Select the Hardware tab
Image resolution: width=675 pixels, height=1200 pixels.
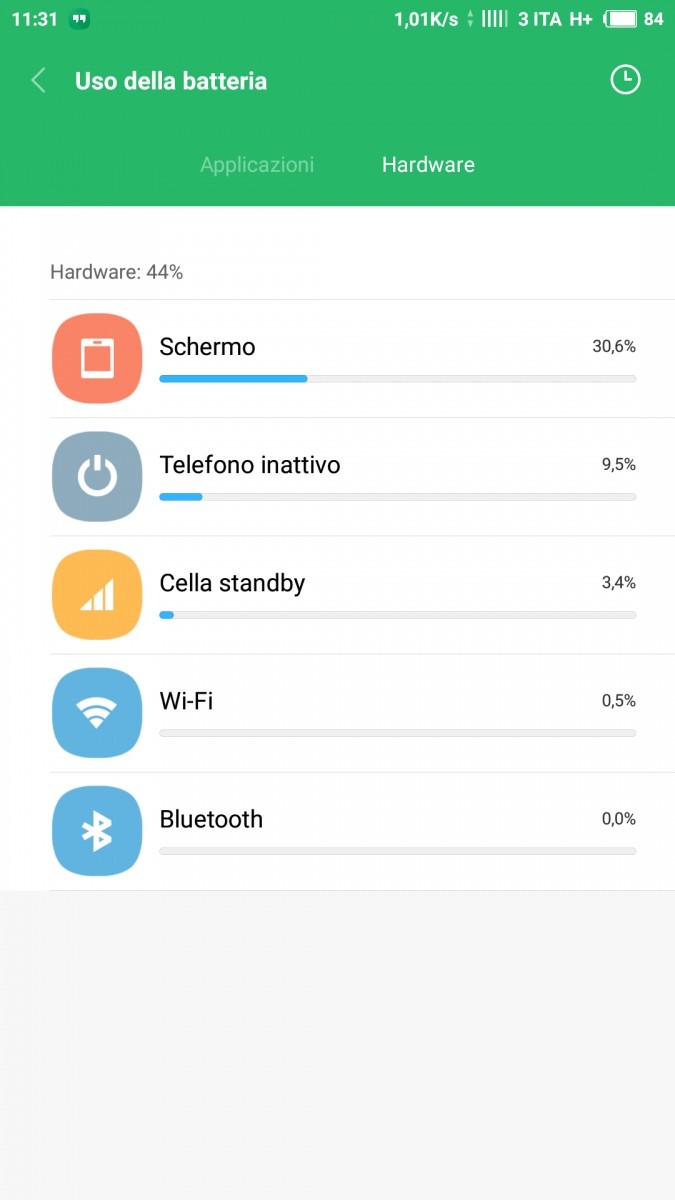pyautogui.click(x=428, y=165)
